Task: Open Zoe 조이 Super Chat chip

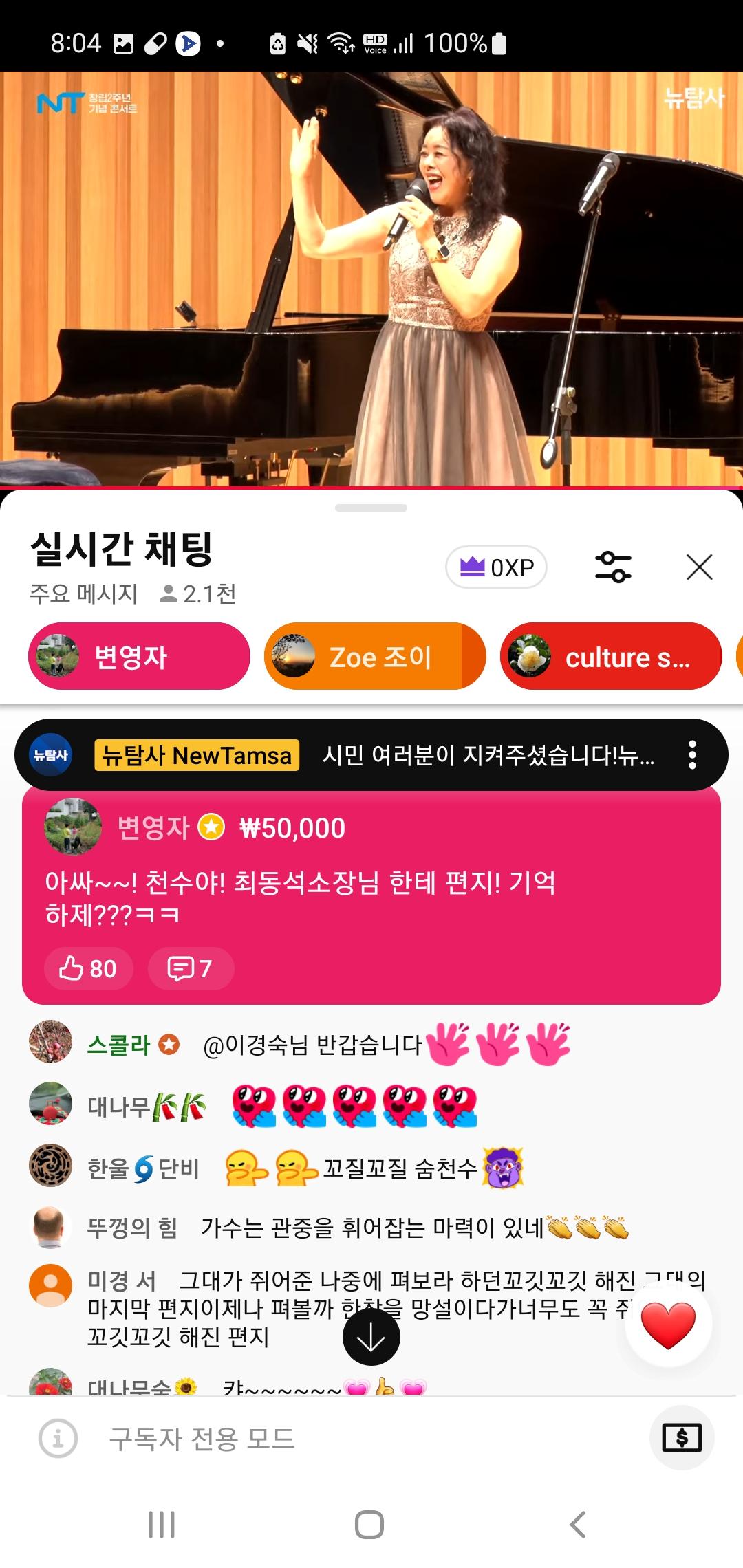Action: 374,657
